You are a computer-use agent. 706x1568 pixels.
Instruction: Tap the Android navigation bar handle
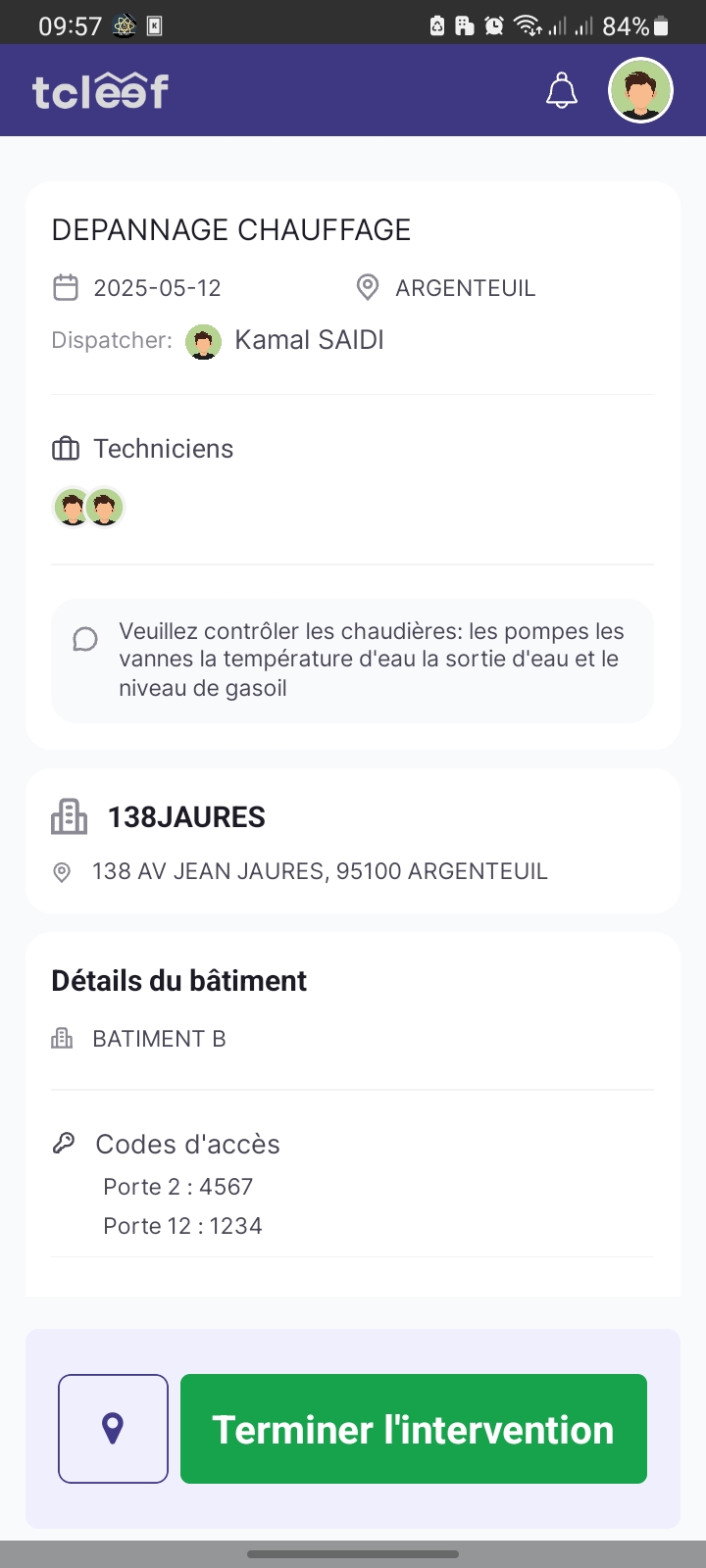(353, 1554)
